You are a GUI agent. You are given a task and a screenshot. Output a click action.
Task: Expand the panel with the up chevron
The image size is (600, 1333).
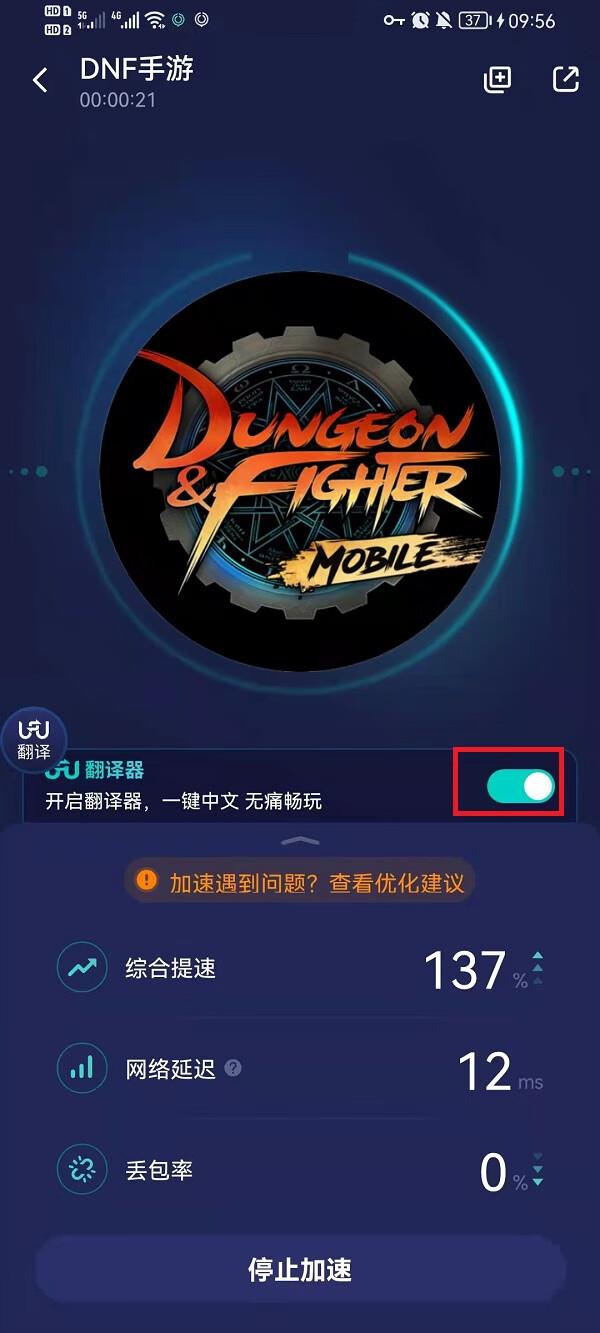pyautogui.click(x=300, y=840)
